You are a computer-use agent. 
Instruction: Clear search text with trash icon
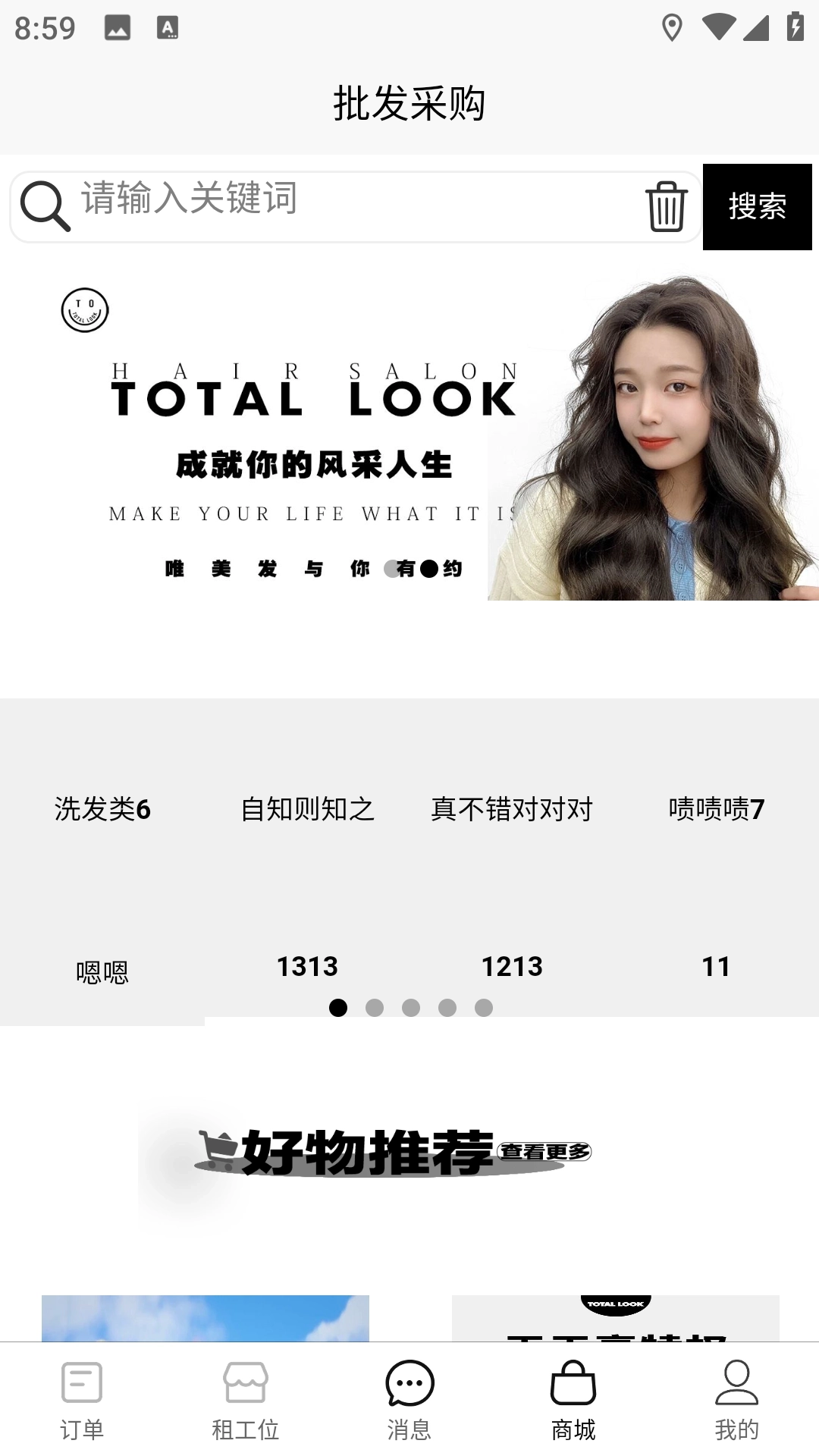[667, 206]
